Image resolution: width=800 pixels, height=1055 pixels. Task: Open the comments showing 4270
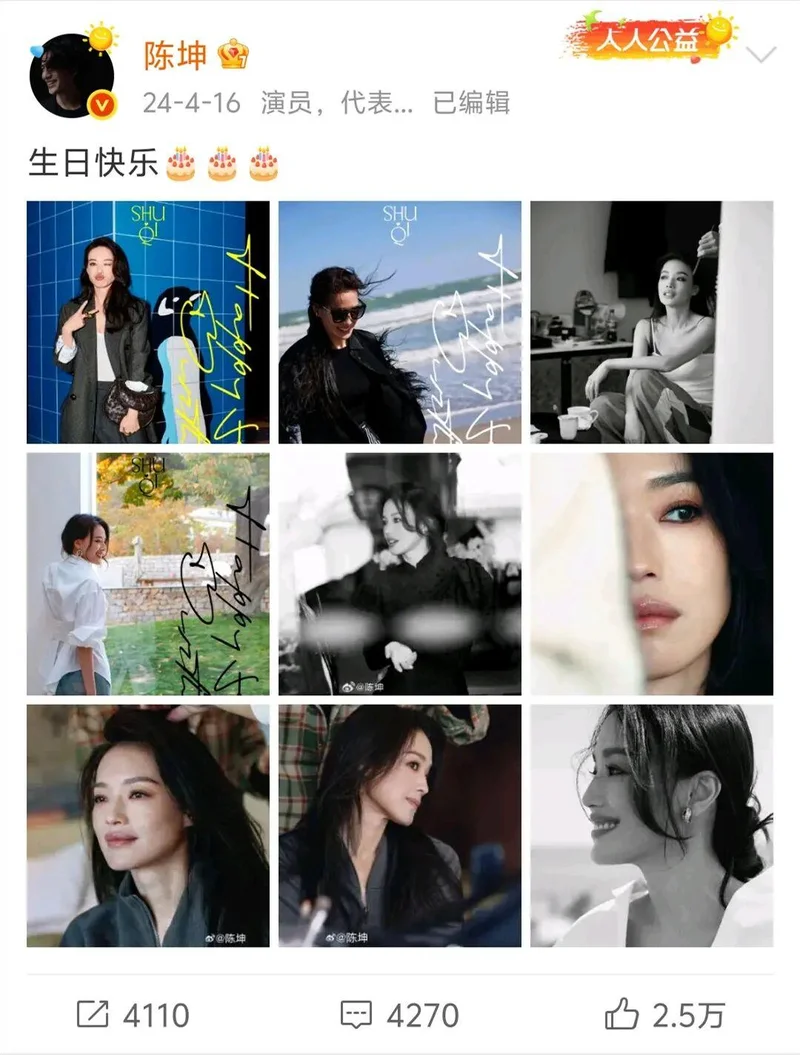pyautogui.click(x=400, y=1015)
